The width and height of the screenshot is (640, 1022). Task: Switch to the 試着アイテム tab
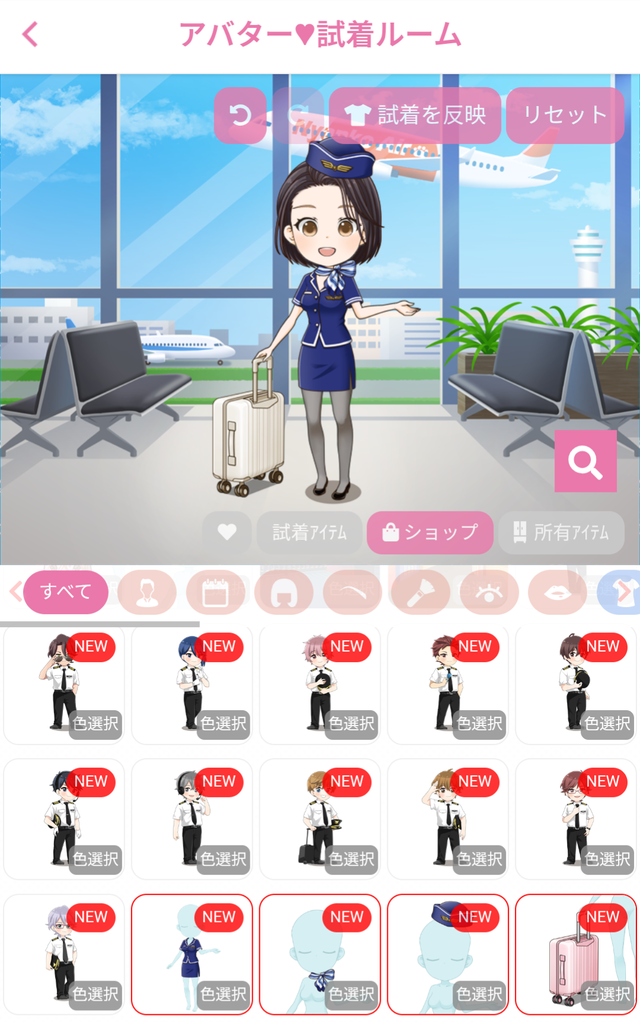[x=309, y=533]
